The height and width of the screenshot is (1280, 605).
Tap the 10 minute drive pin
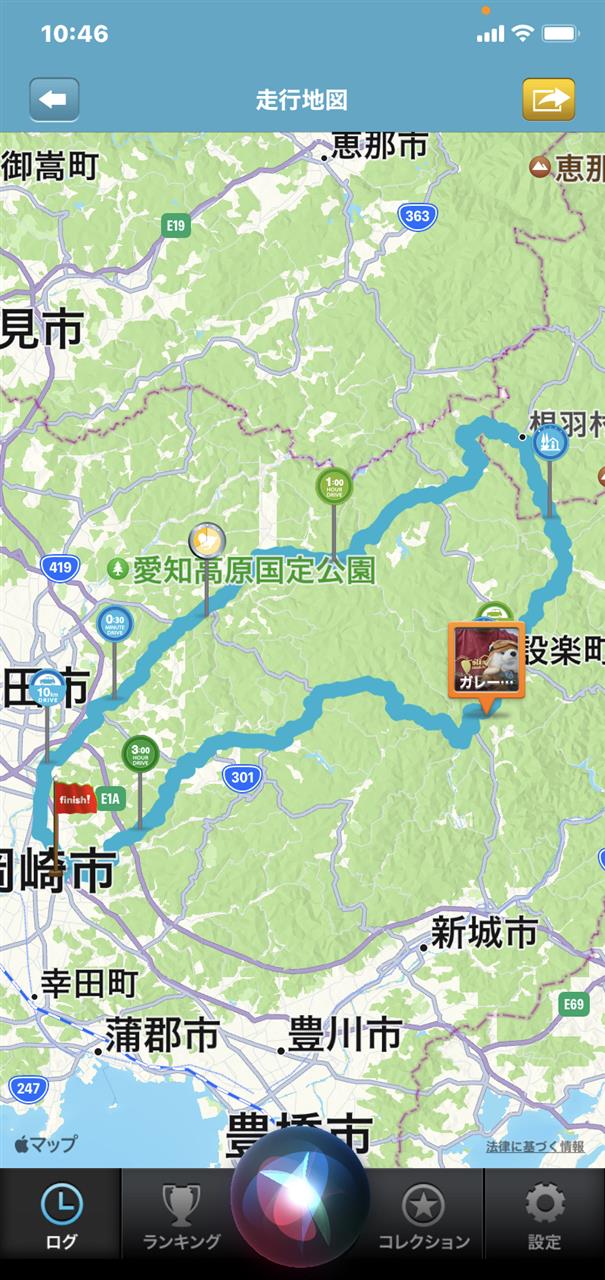point(46,689)
